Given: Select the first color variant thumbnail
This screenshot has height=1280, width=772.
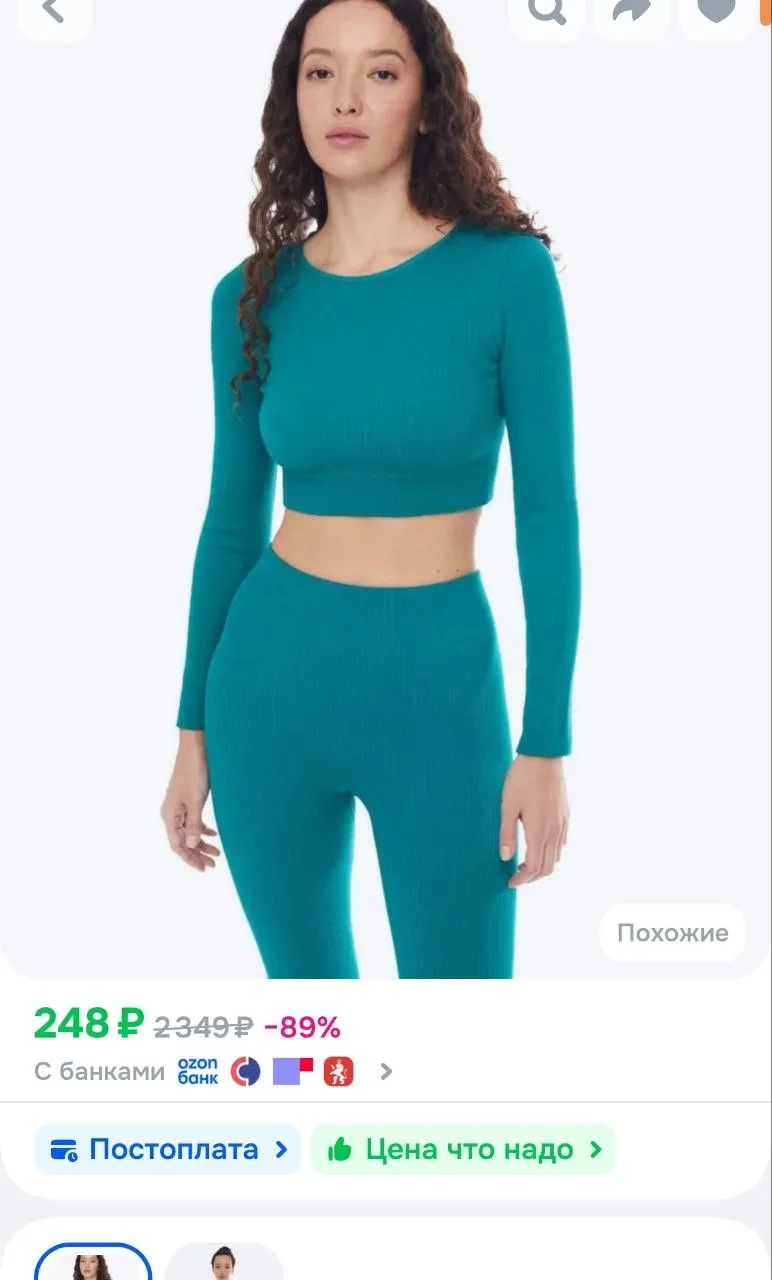Looking at the screenshot, I should (x=93, y=1262).
